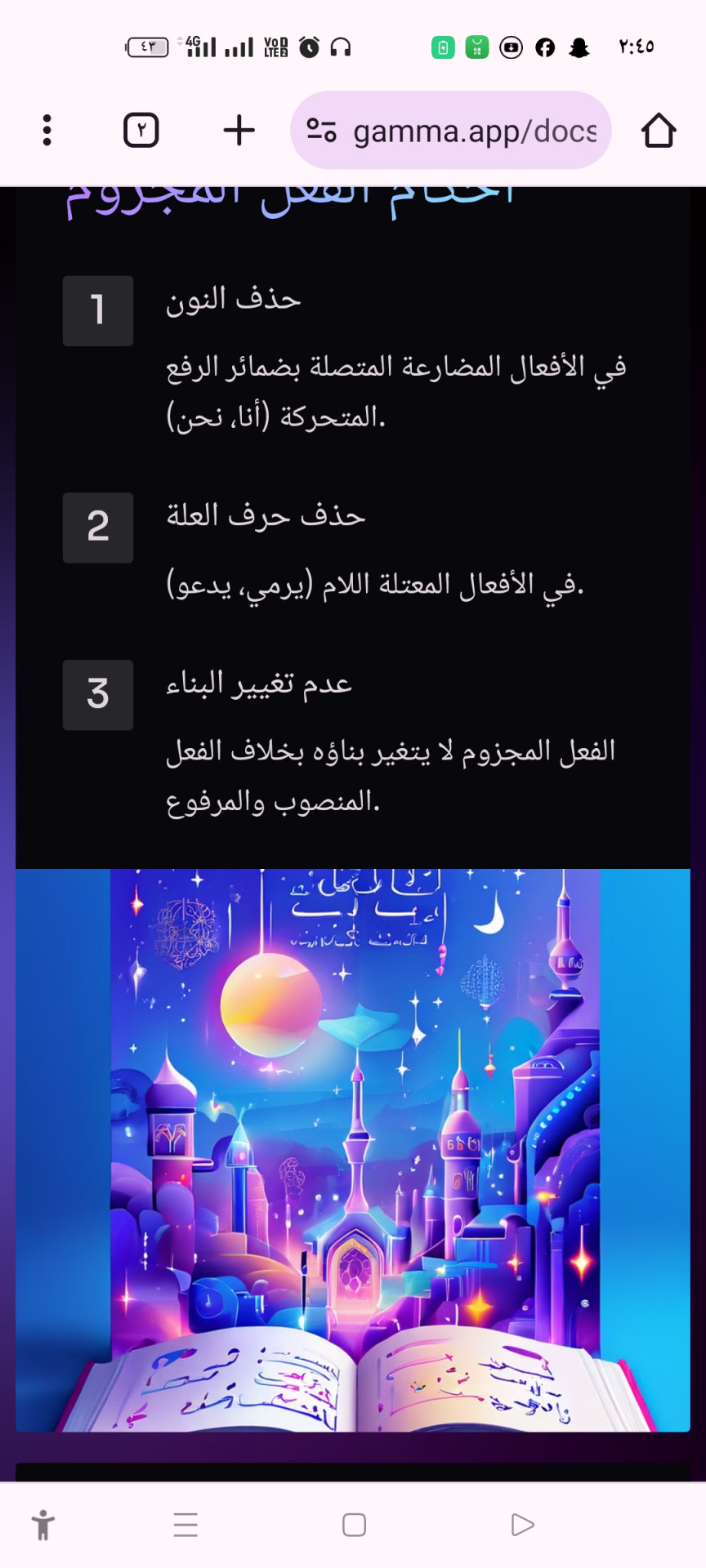Open recent apps from navigation bar
This screenshot has height=1568, width=706.
pyautogui.click(x=185, y=1525)
